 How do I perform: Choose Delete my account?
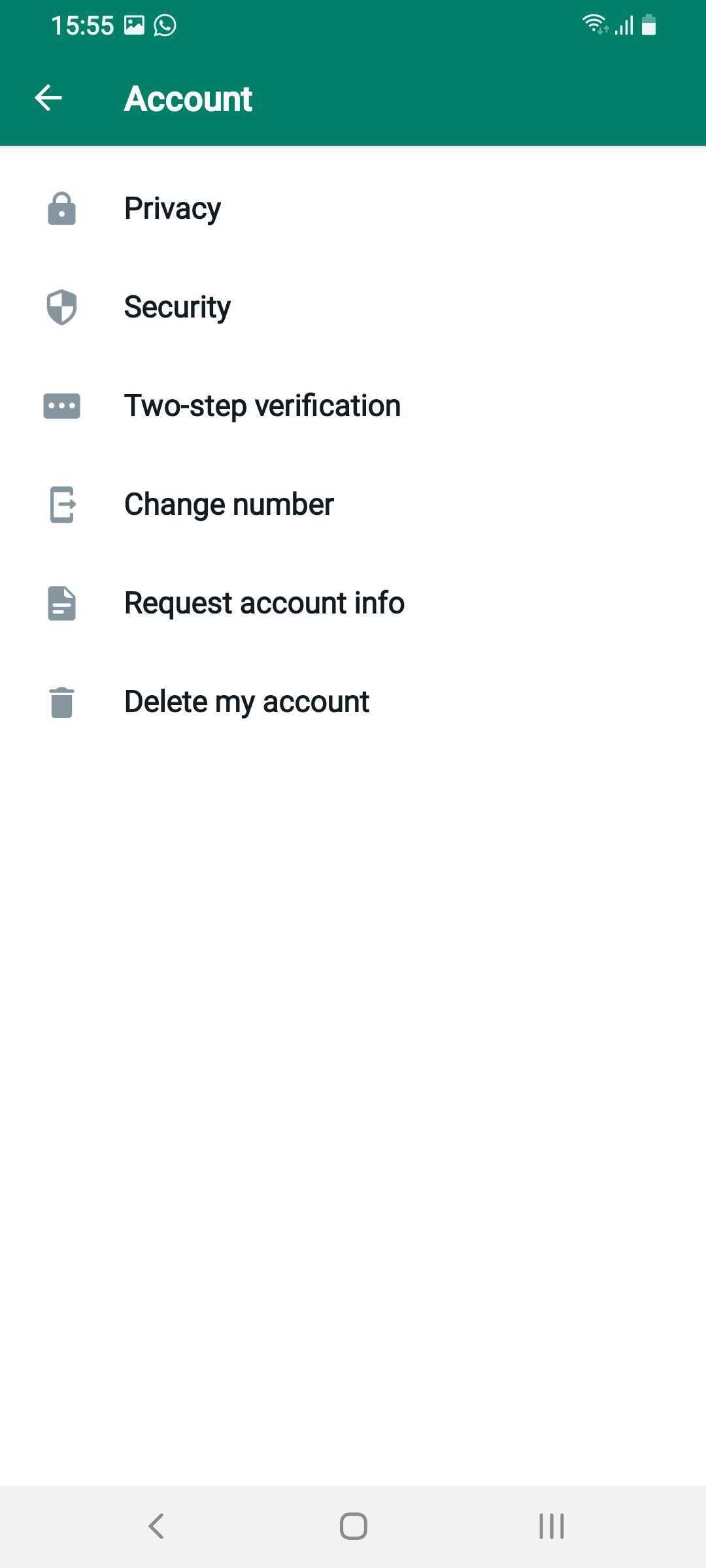coord(246,701)
